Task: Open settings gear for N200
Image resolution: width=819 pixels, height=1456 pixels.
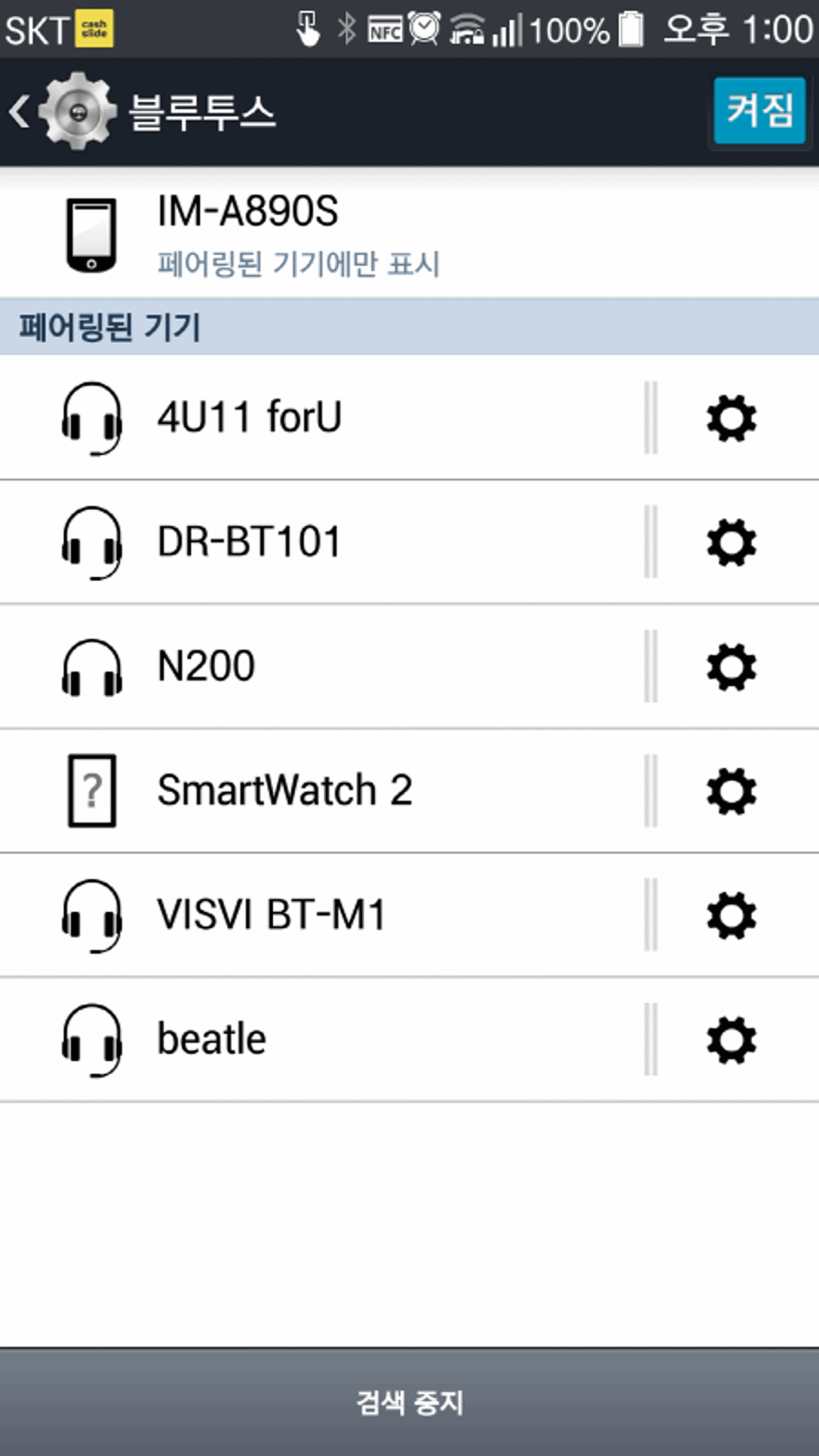Action: coord(732,666)
